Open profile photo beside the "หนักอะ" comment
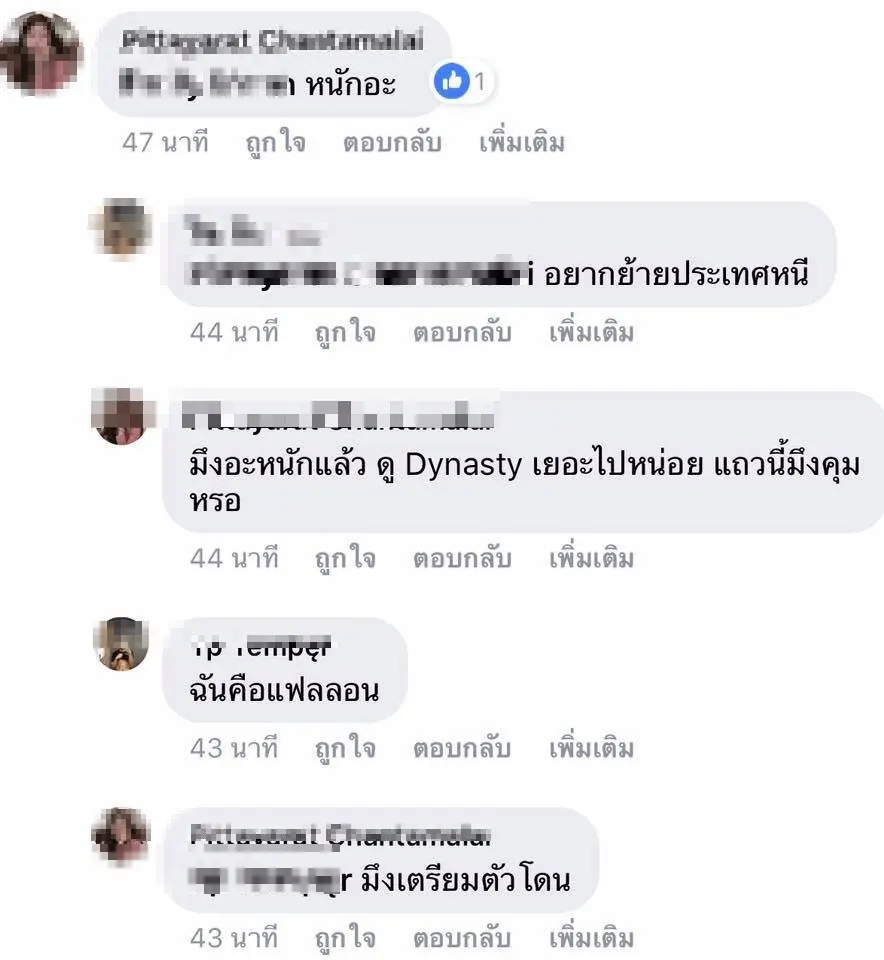The image size is (884, 960). click(x=40, y=55)
